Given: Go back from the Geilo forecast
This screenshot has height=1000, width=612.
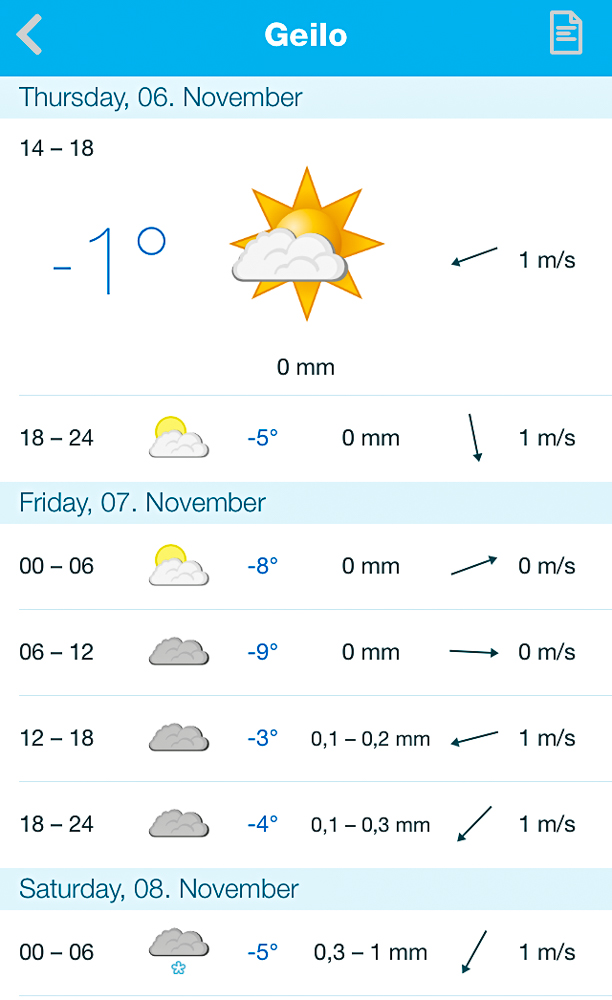Looking at the screenshot, I should [29, 34].
